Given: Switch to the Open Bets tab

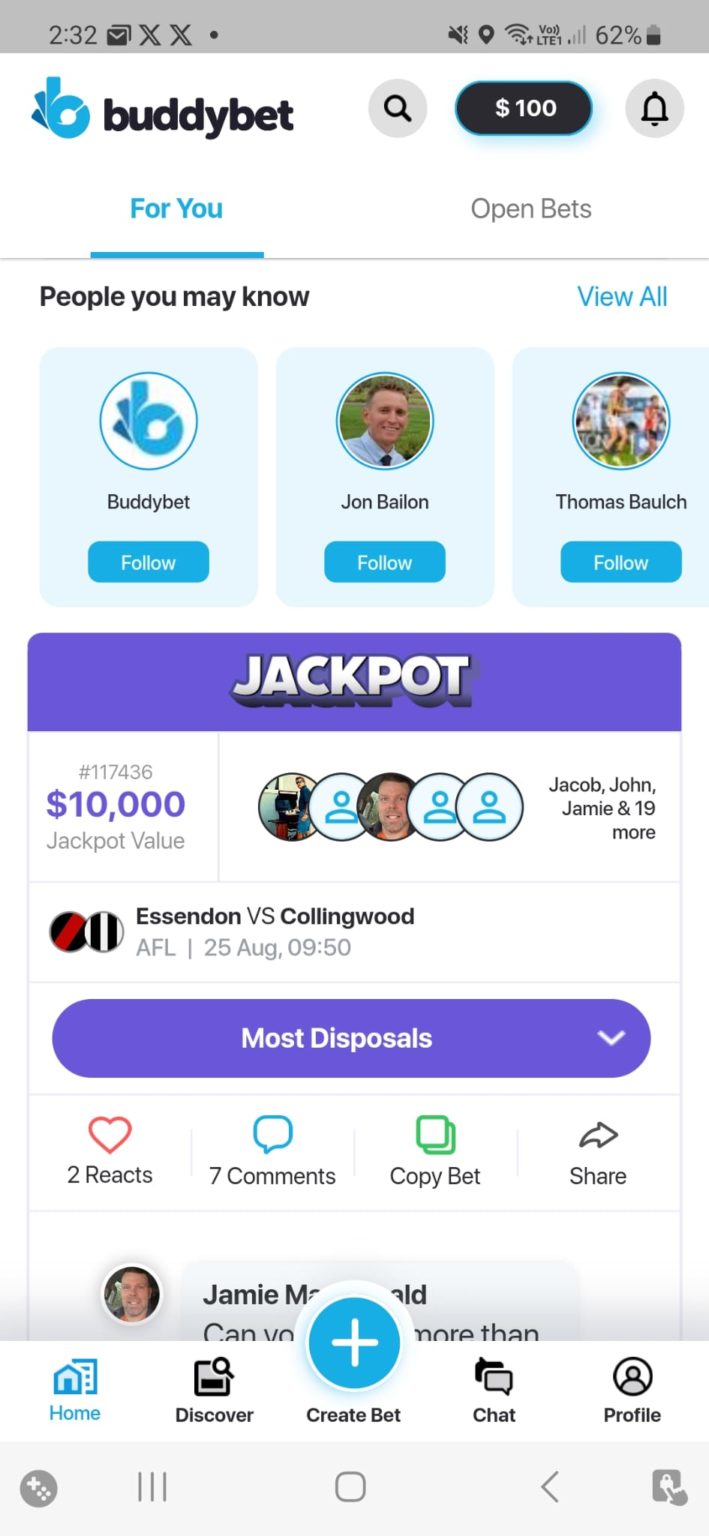Looking at the screenshot, I should 531,209.
